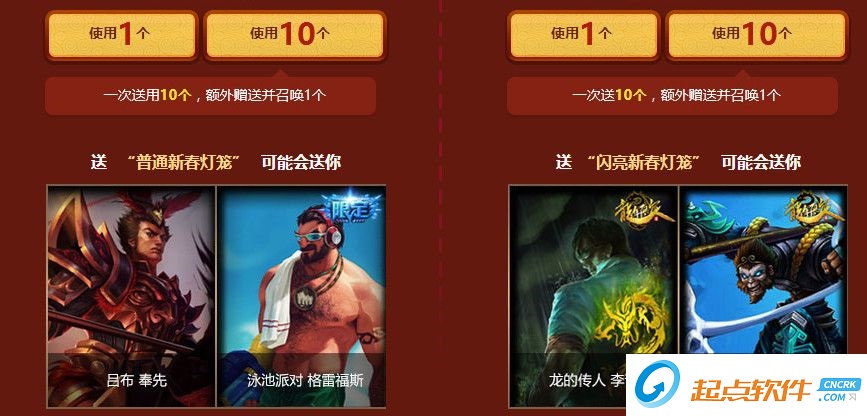Use 1 item in the 闪亮新春灯笼 column
Viewport: 867px width, 416px height.
(583, 35)
